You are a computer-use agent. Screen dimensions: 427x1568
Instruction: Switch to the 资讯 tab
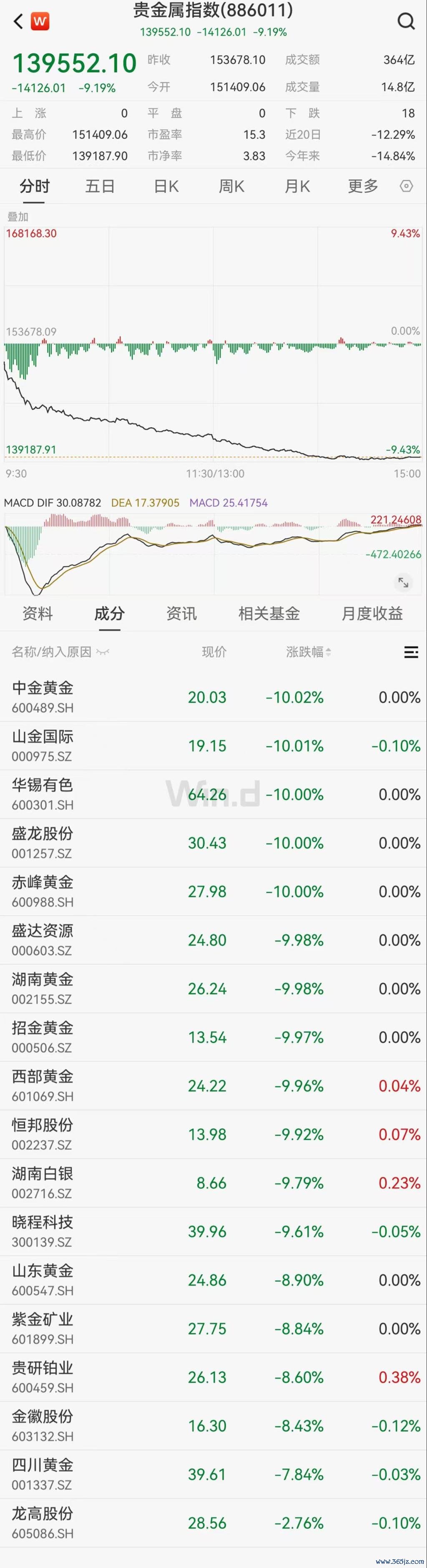[x=181, y=614]
